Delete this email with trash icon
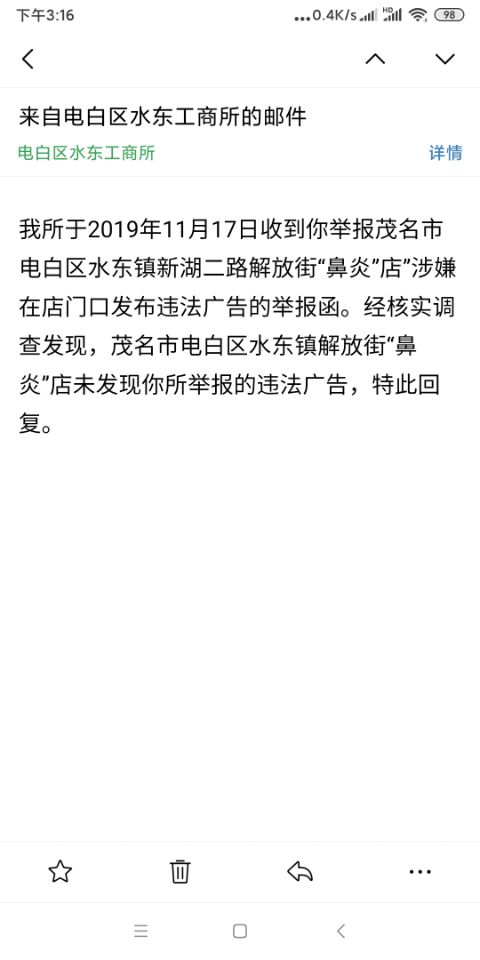The width and height of the screenshot is (480, 960). [180, 871]
